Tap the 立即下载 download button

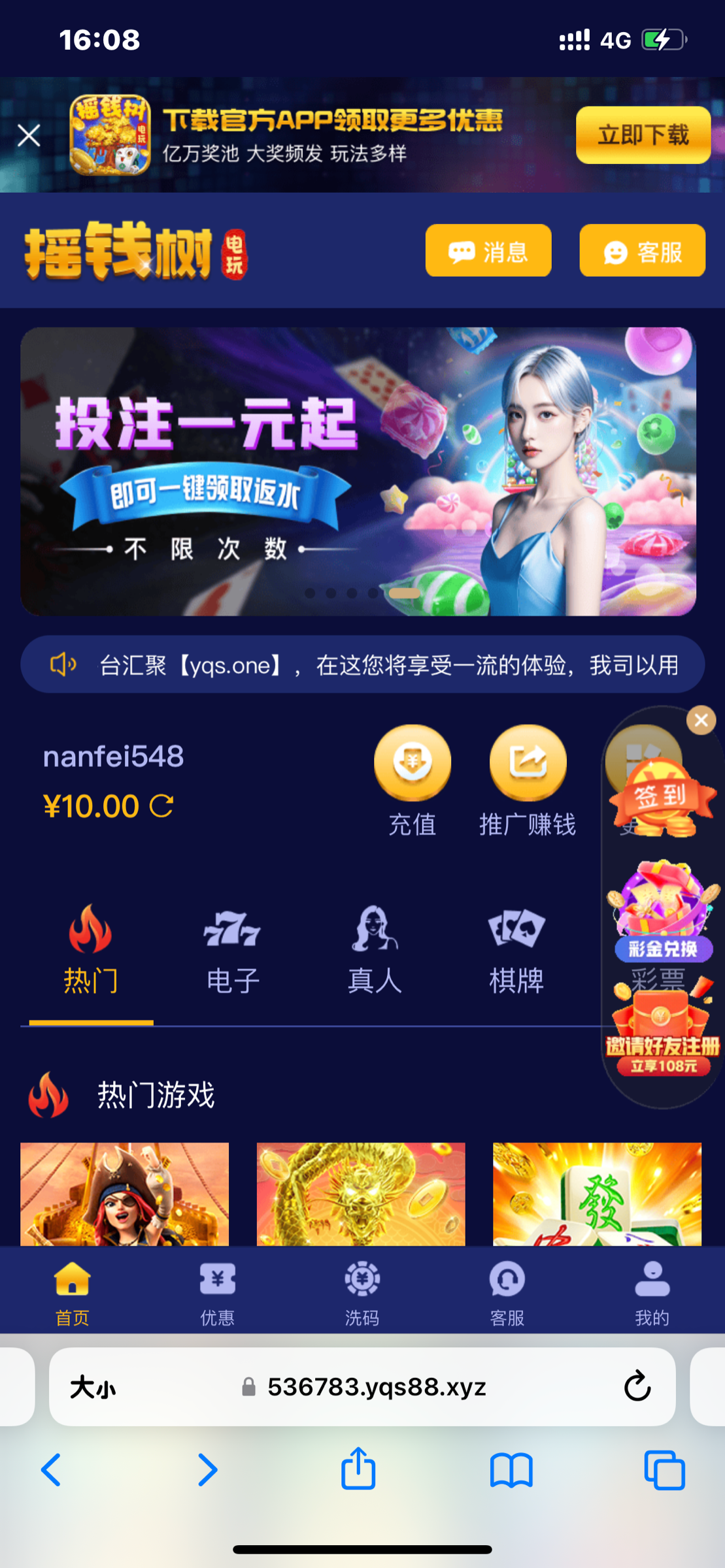(x=643, y=135)
